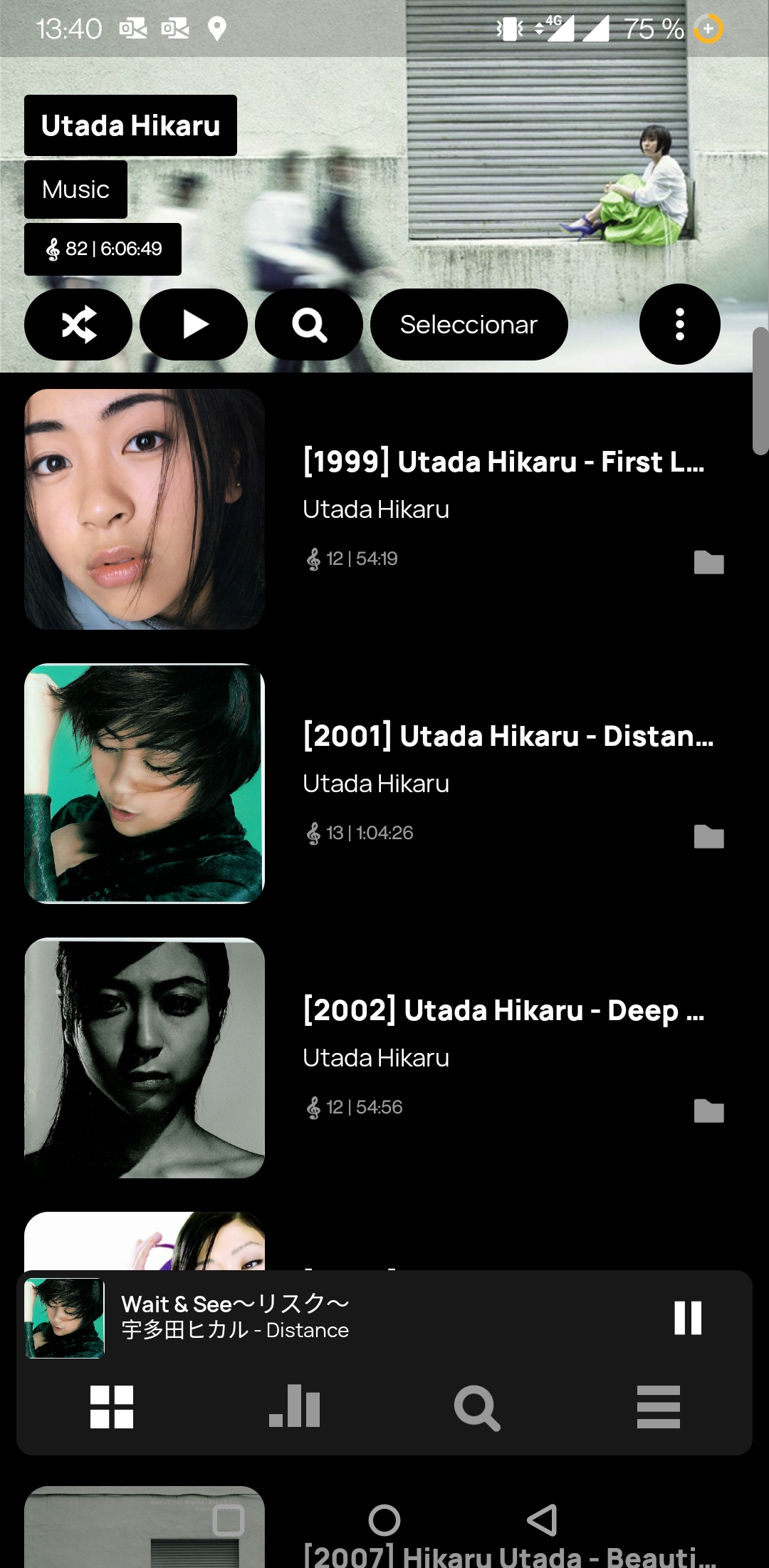Open the three-dot overflow menu
The image size is (769, 1568).
tap(680, 324)
